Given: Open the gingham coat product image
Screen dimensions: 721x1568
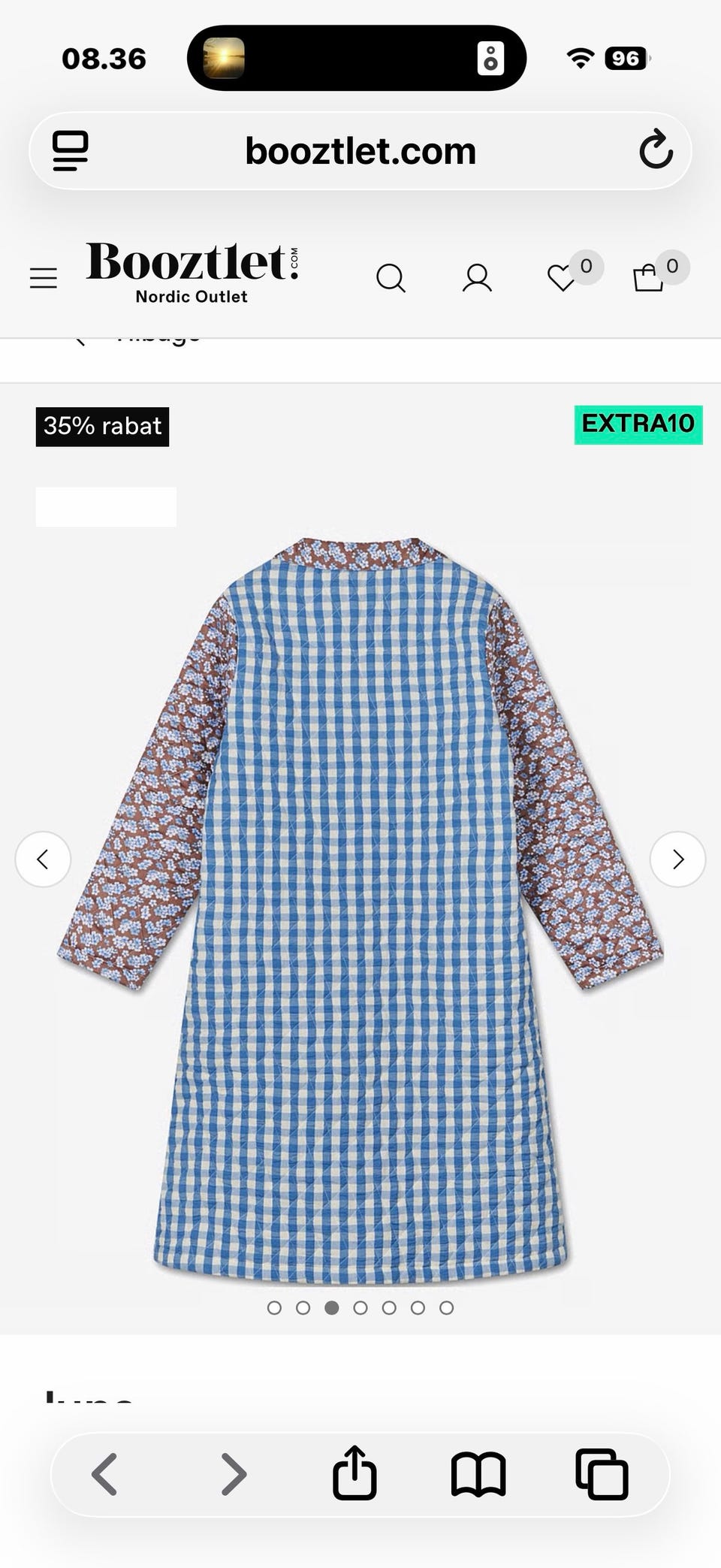Looking at the screenshot, I should [x=360, y=902].
